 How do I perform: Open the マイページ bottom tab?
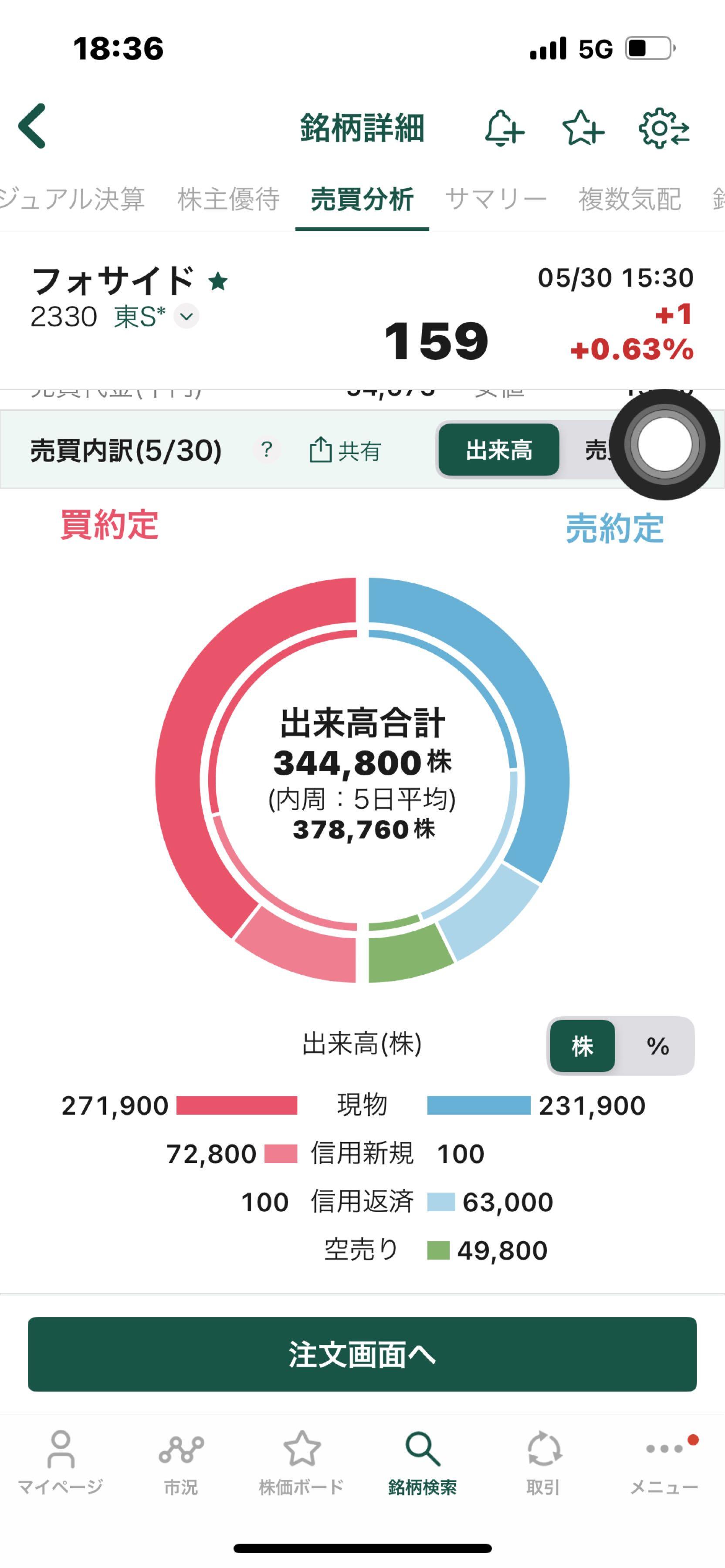tap(60, 1463)
